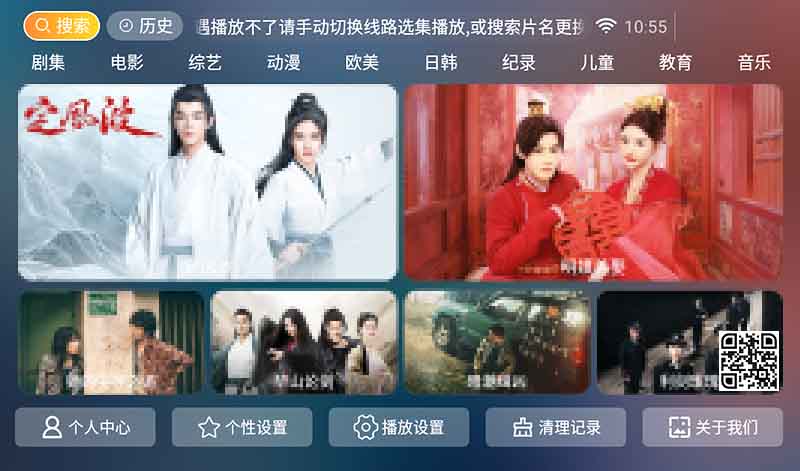This screenshot has width=800, height=471.
Task: Open the 儿童 tab
Action: (597, 62)
